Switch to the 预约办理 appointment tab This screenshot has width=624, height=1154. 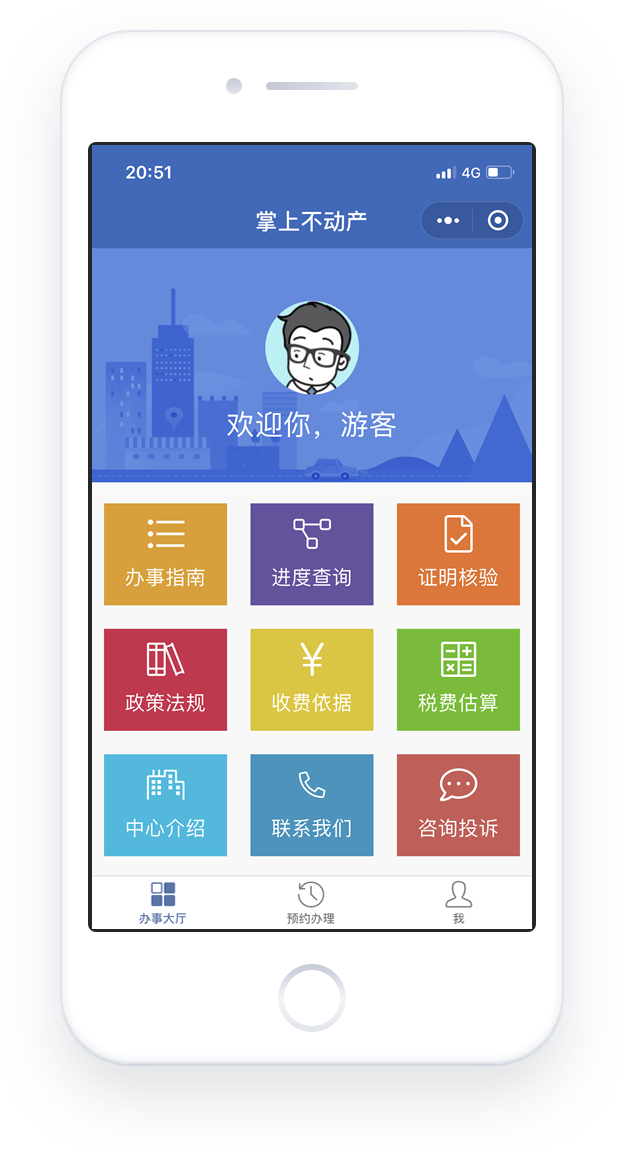pyautogui.click(x=311, y=903)
